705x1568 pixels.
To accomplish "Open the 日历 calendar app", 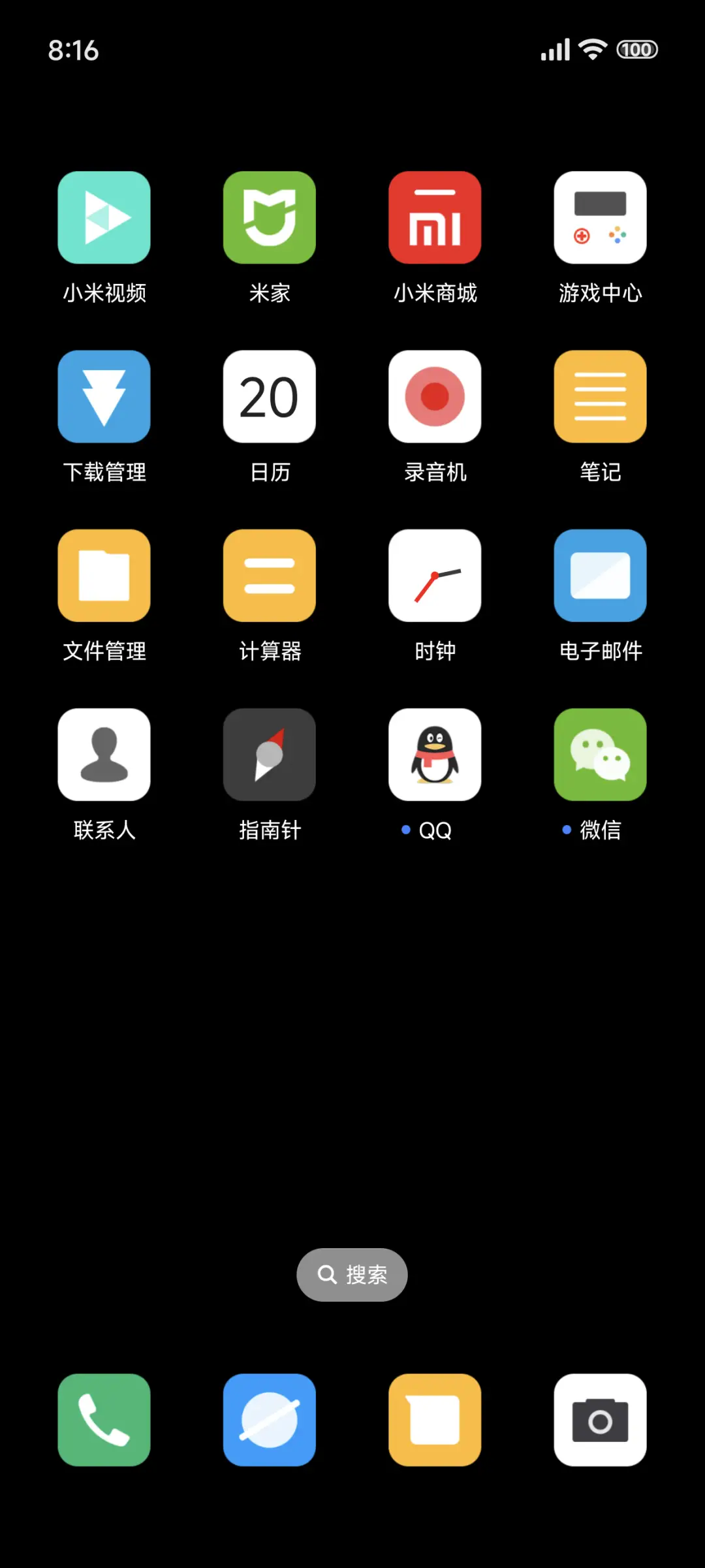I will pos(270,396).
